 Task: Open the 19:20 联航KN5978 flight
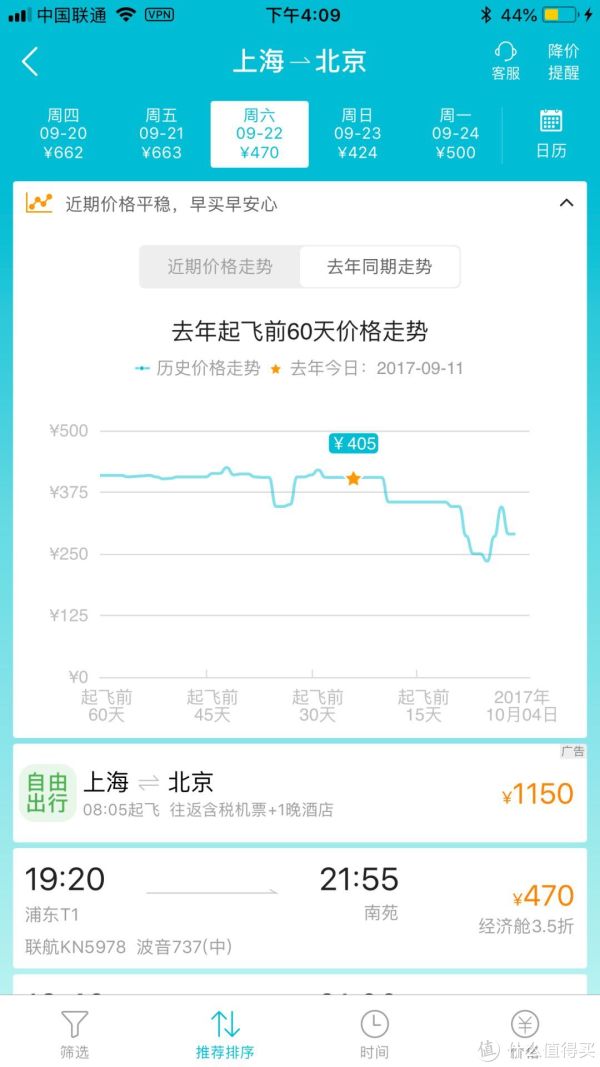(300, 908)
